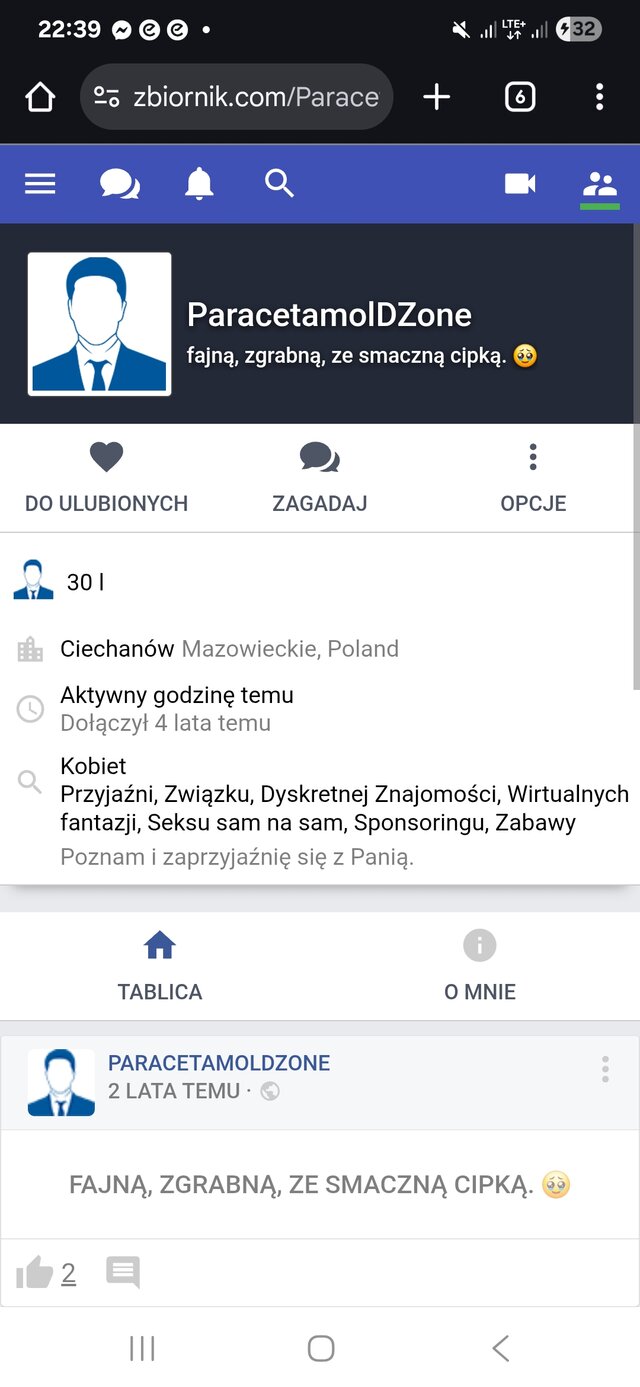This screenshot has height=1387, width=640.
Task: Open the notifications bell
Action: coord(200,184)
